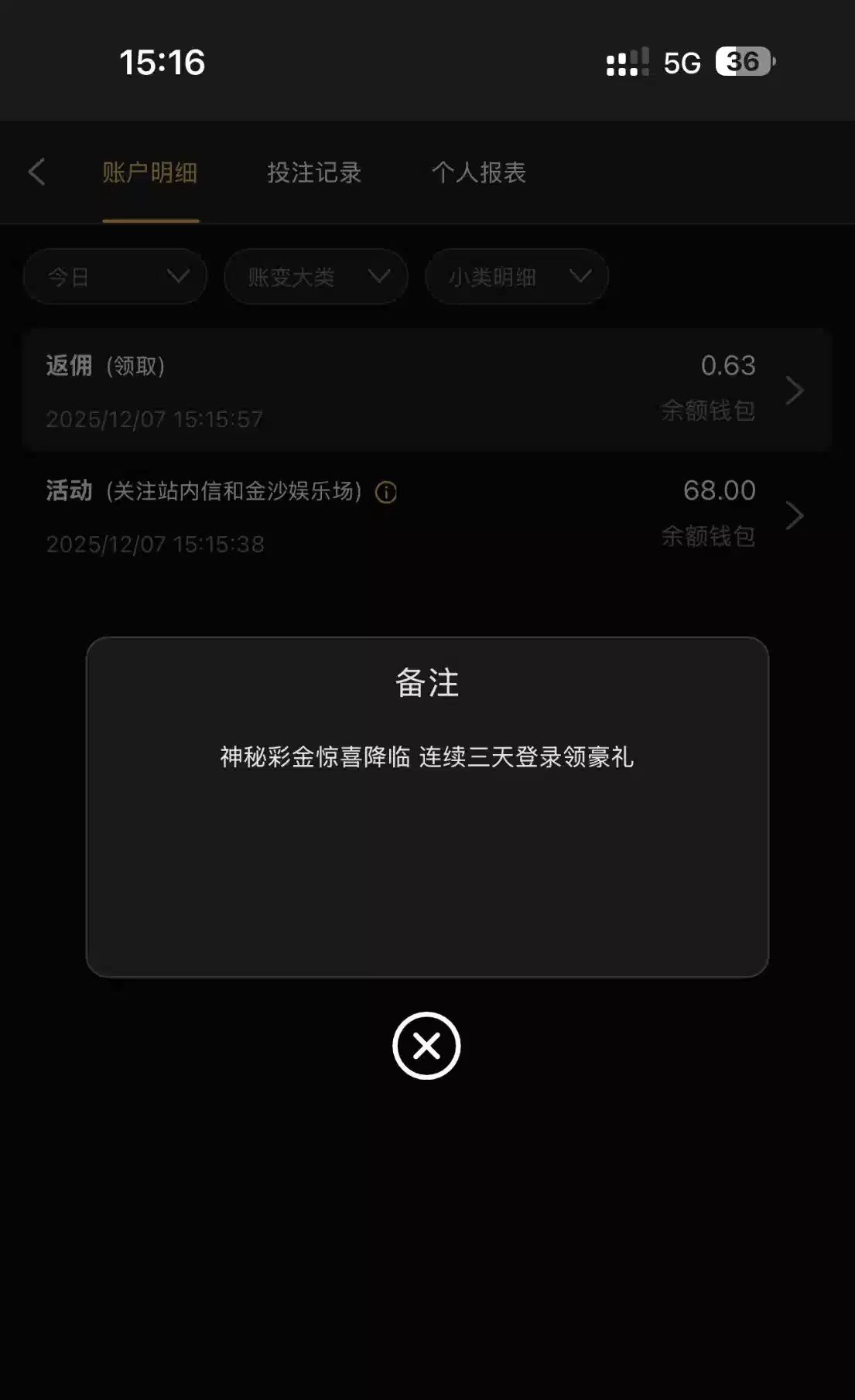Open the 返佣 (领取) 0.63 record
The height and width of the screenshot is (1400, 855).
coord(426,391)
